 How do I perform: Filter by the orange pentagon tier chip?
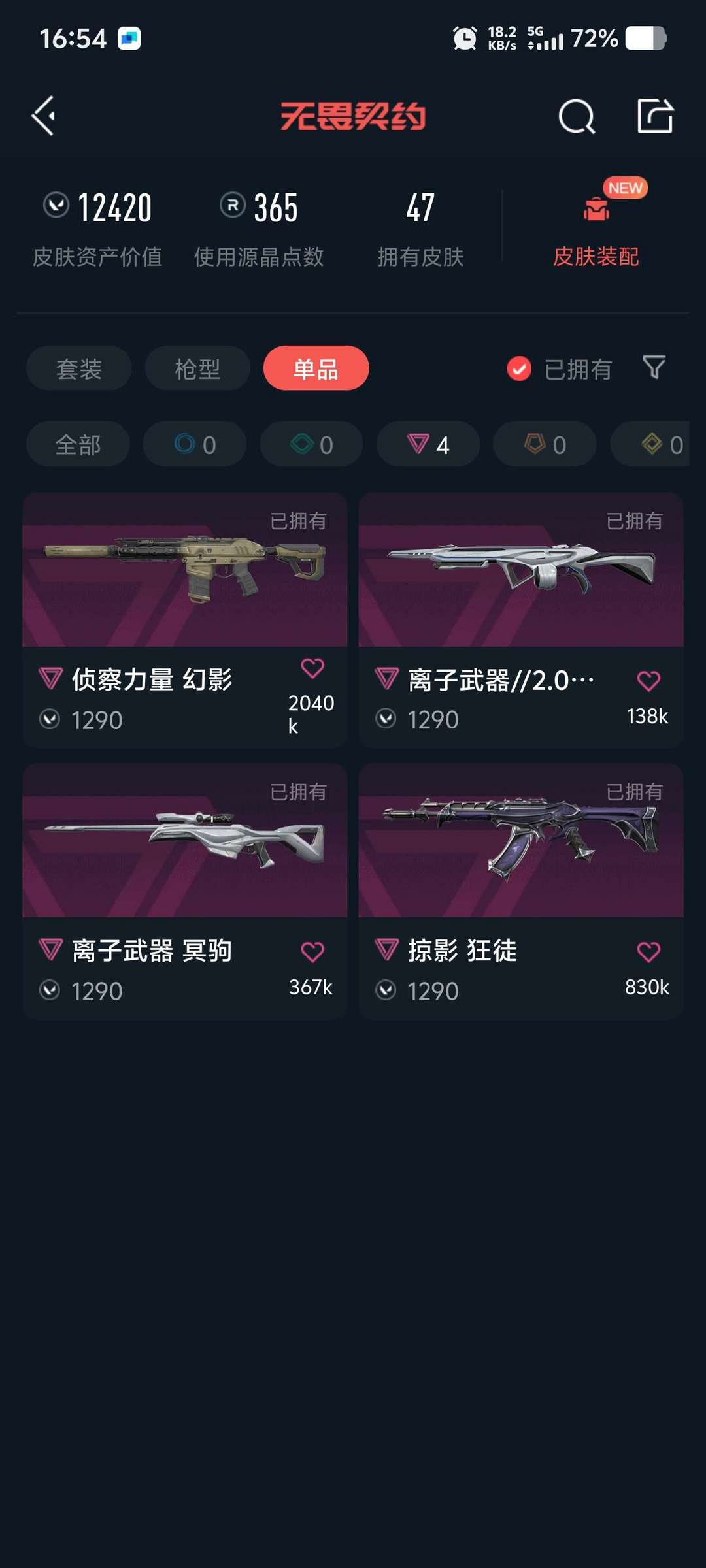[x=545, y=444]
